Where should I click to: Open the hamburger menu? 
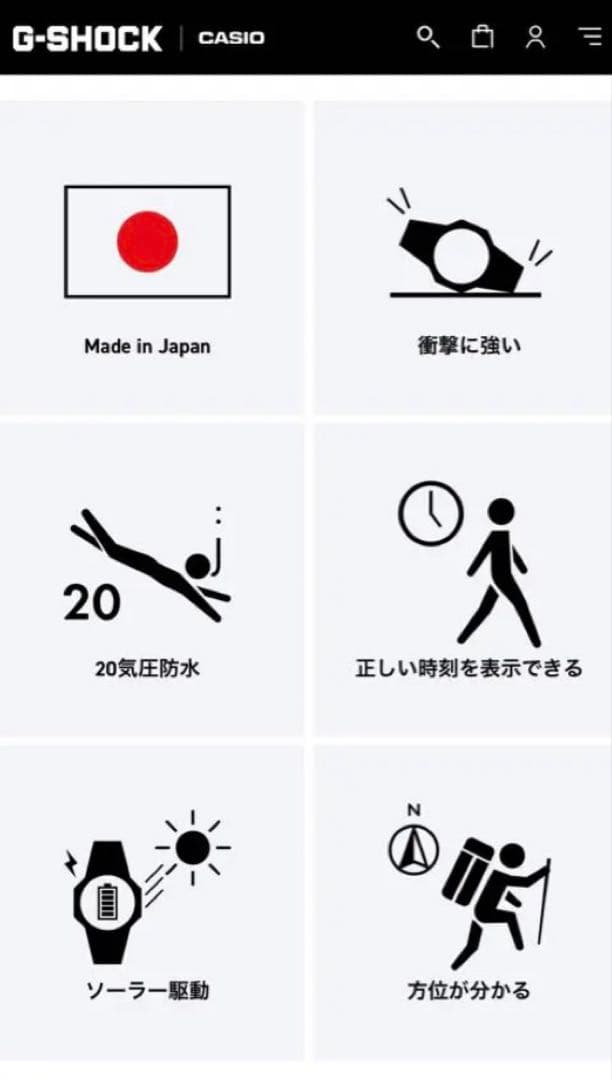point(590,38)
